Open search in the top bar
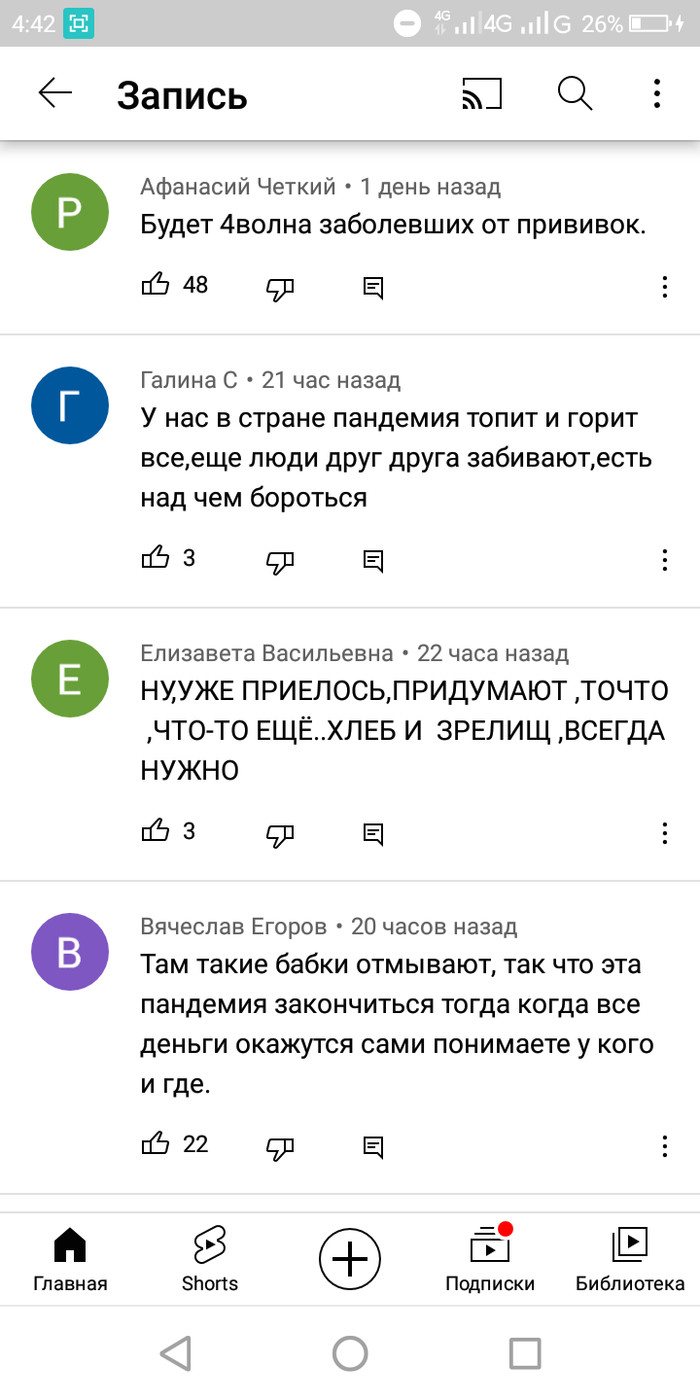The image size is (700, 1400). 575,94
